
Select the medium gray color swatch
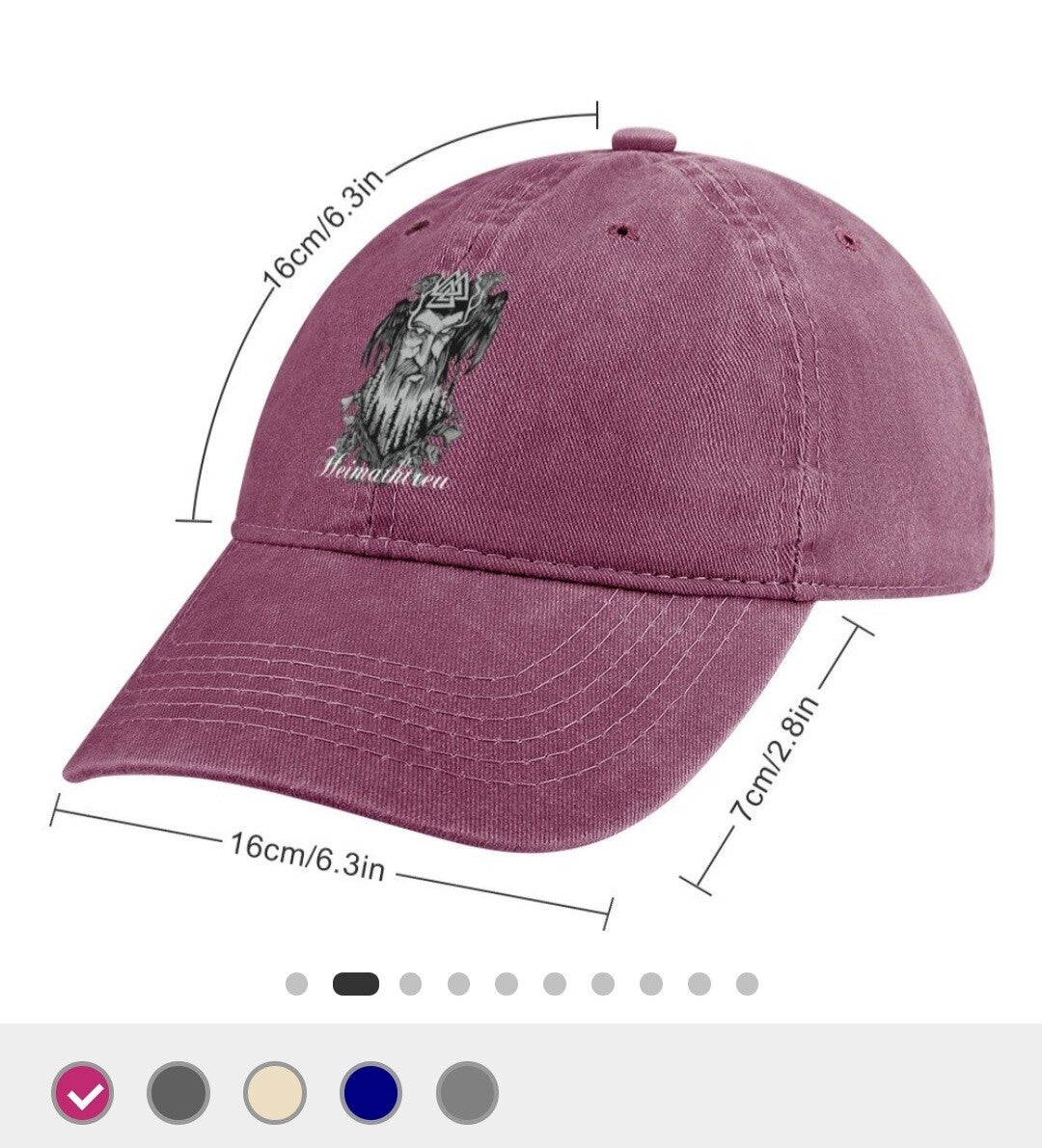pos(468,1093)
